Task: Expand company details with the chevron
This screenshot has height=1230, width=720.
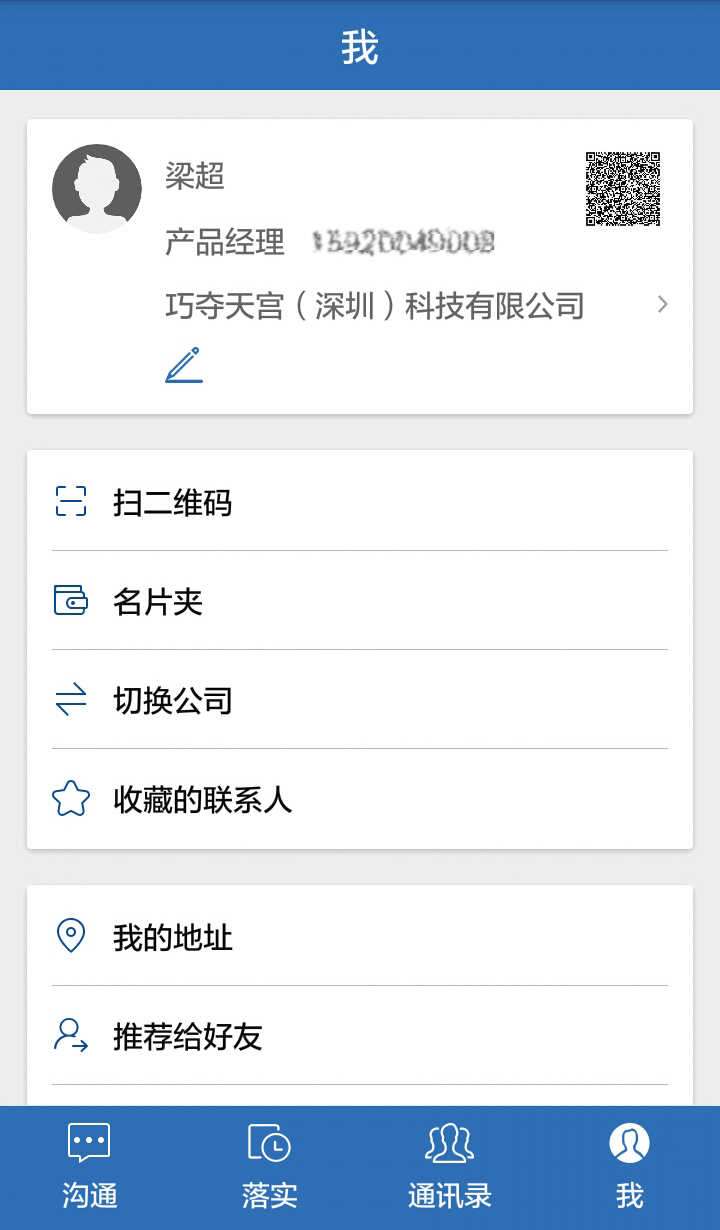Action: (662, 305)
